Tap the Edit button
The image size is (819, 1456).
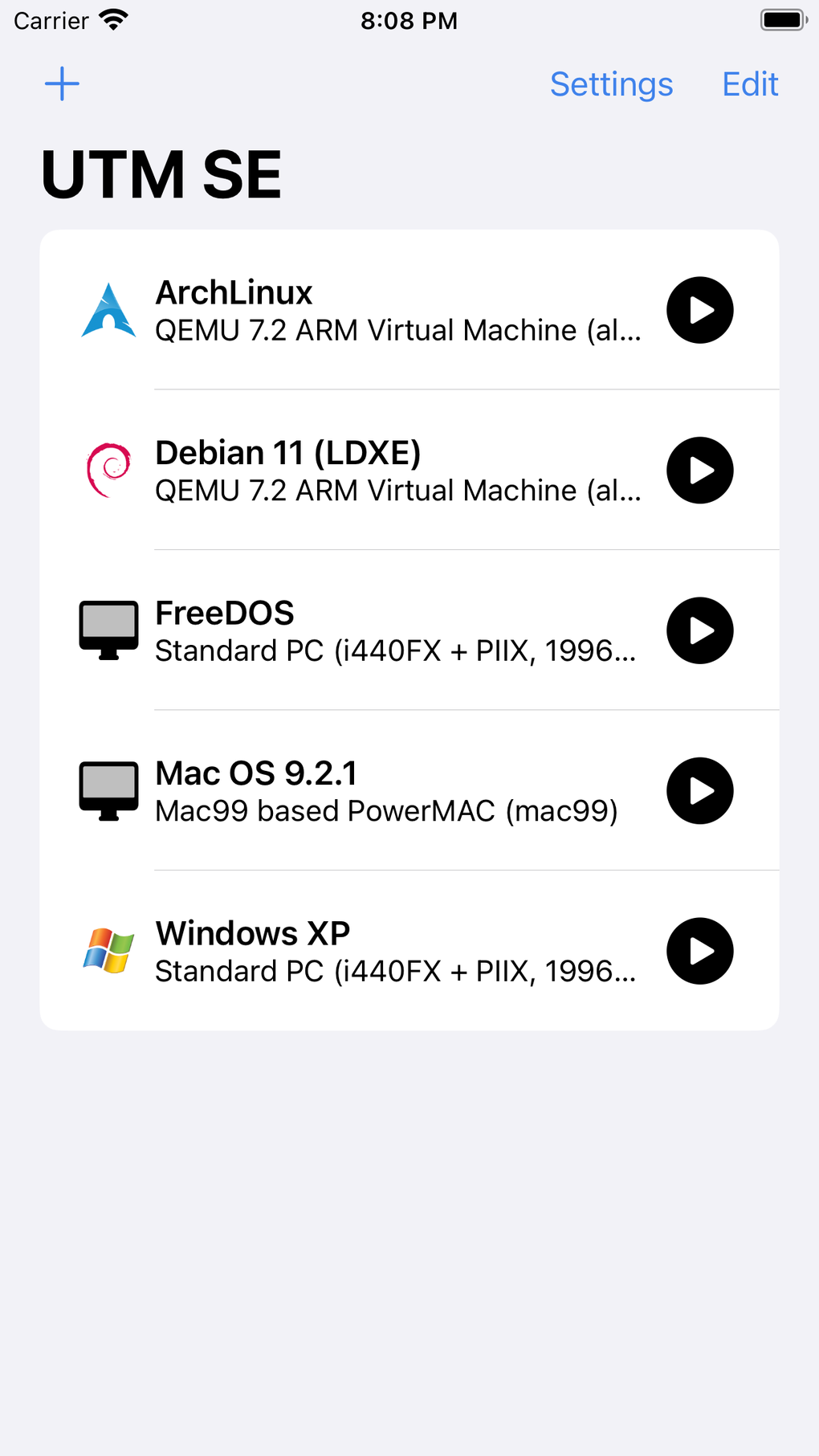[750, 84]
